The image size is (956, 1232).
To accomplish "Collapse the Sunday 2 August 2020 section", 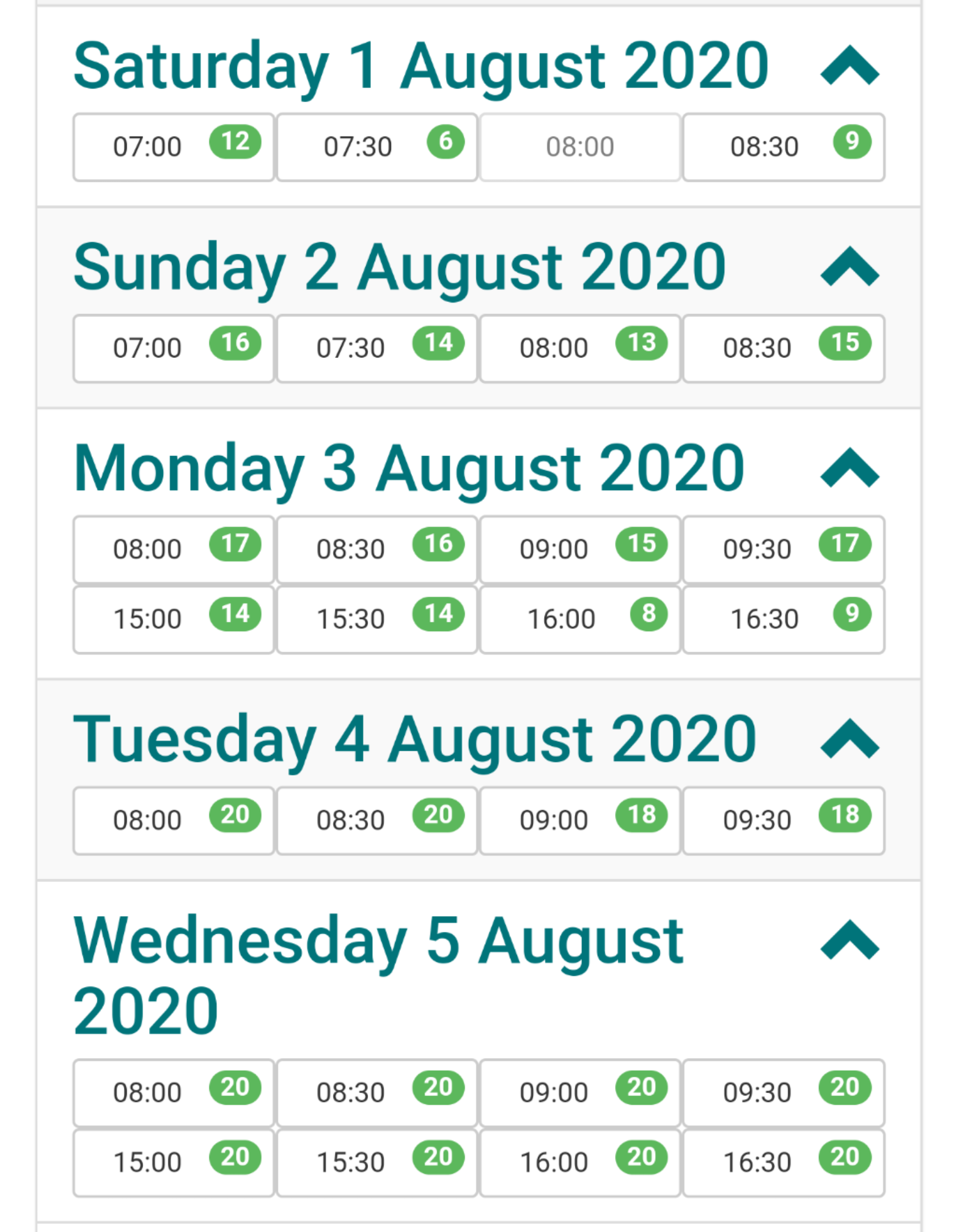I will pos(849,267).
